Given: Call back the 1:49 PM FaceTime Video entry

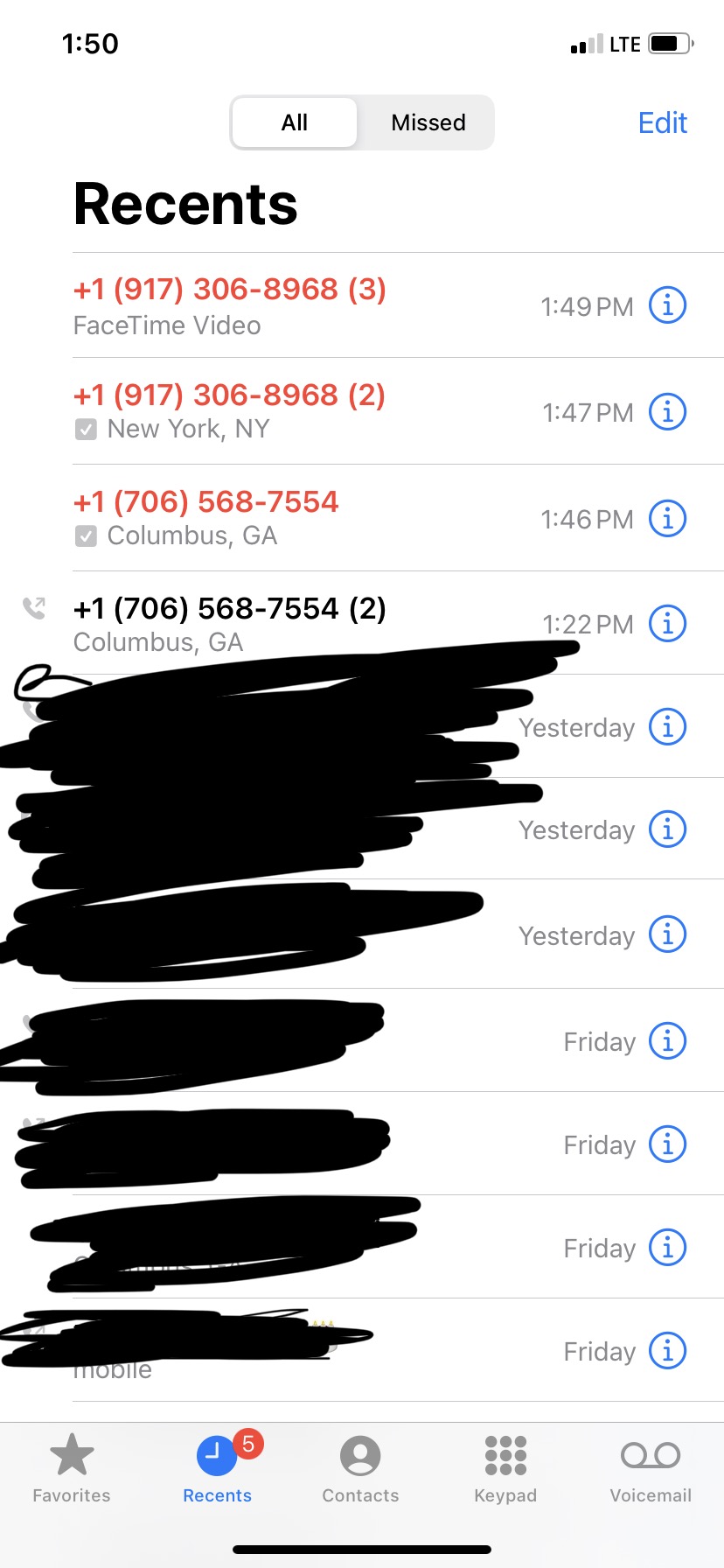Looking at the screenshot, I should click(x=229, y=305).
